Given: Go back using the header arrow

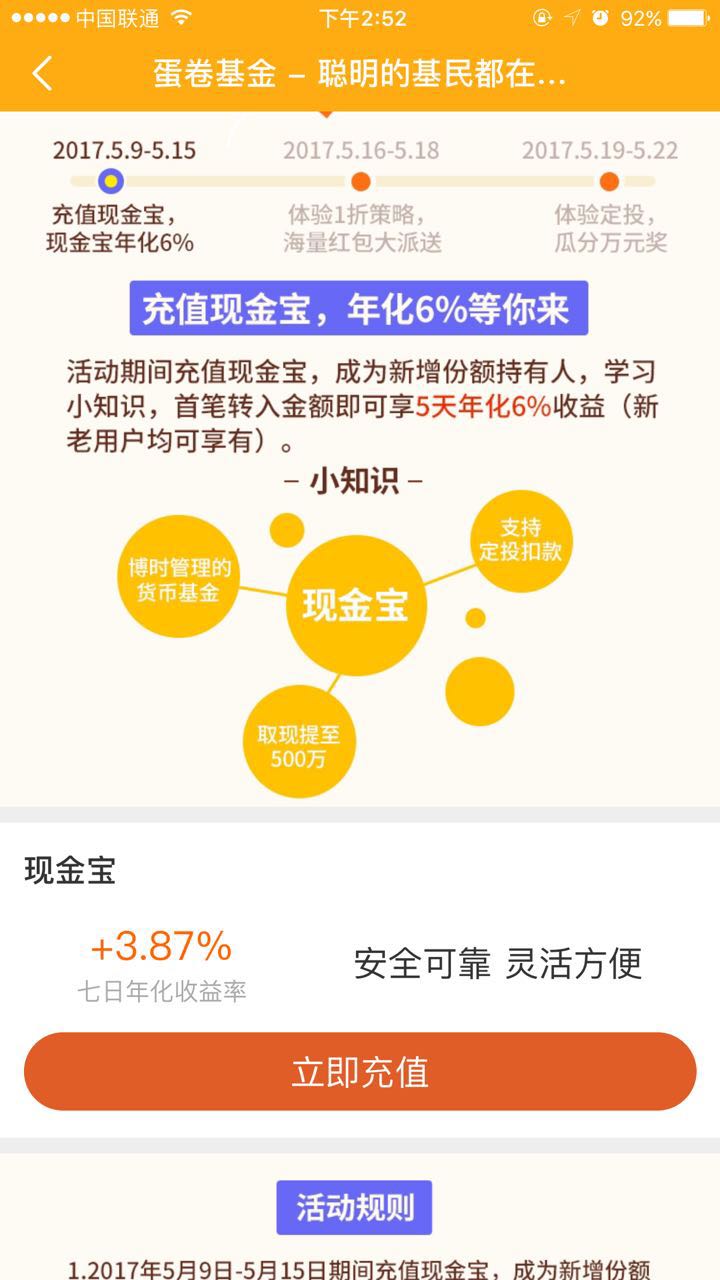Looking at the screenshot, I should pos(42,74).
